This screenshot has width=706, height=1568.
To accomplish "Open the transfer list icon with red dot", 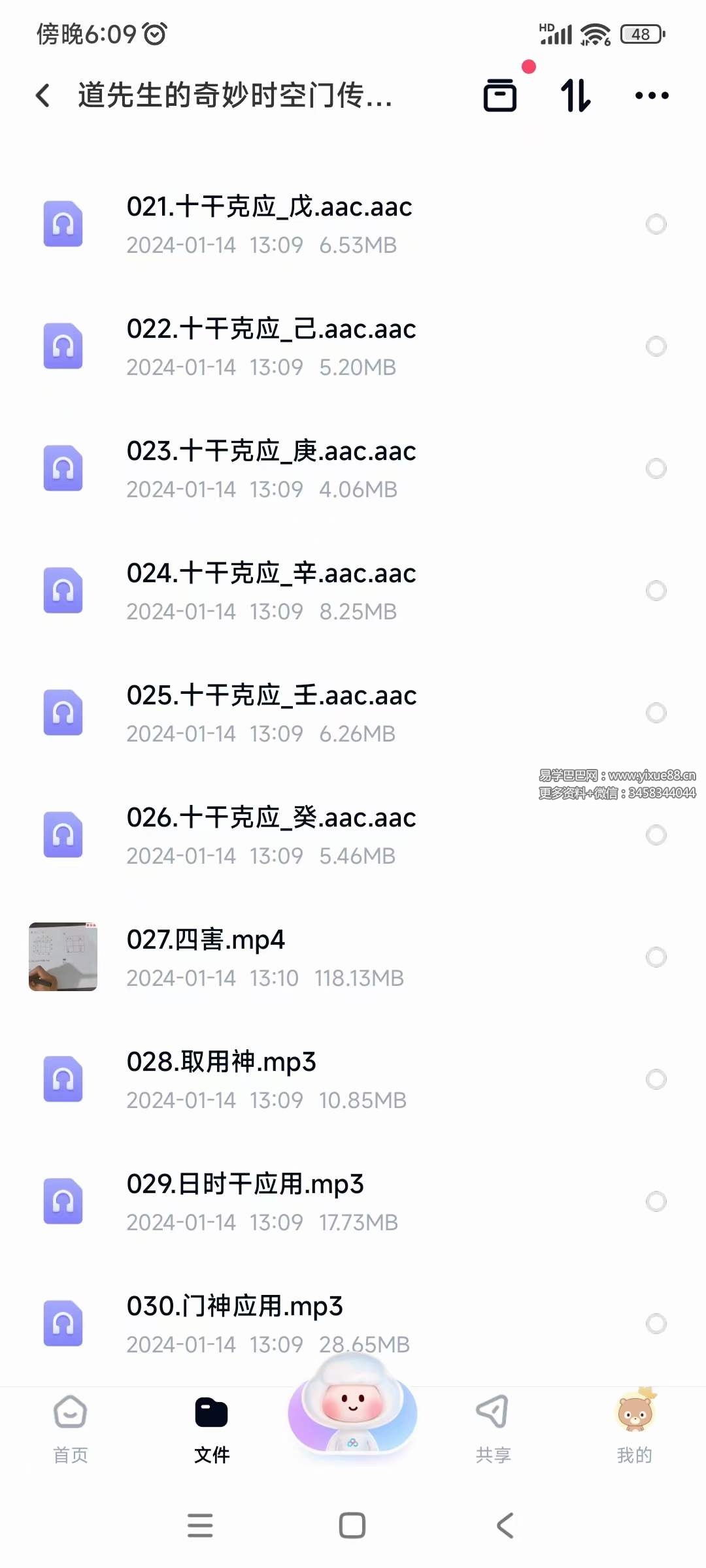I will [500, 95].
